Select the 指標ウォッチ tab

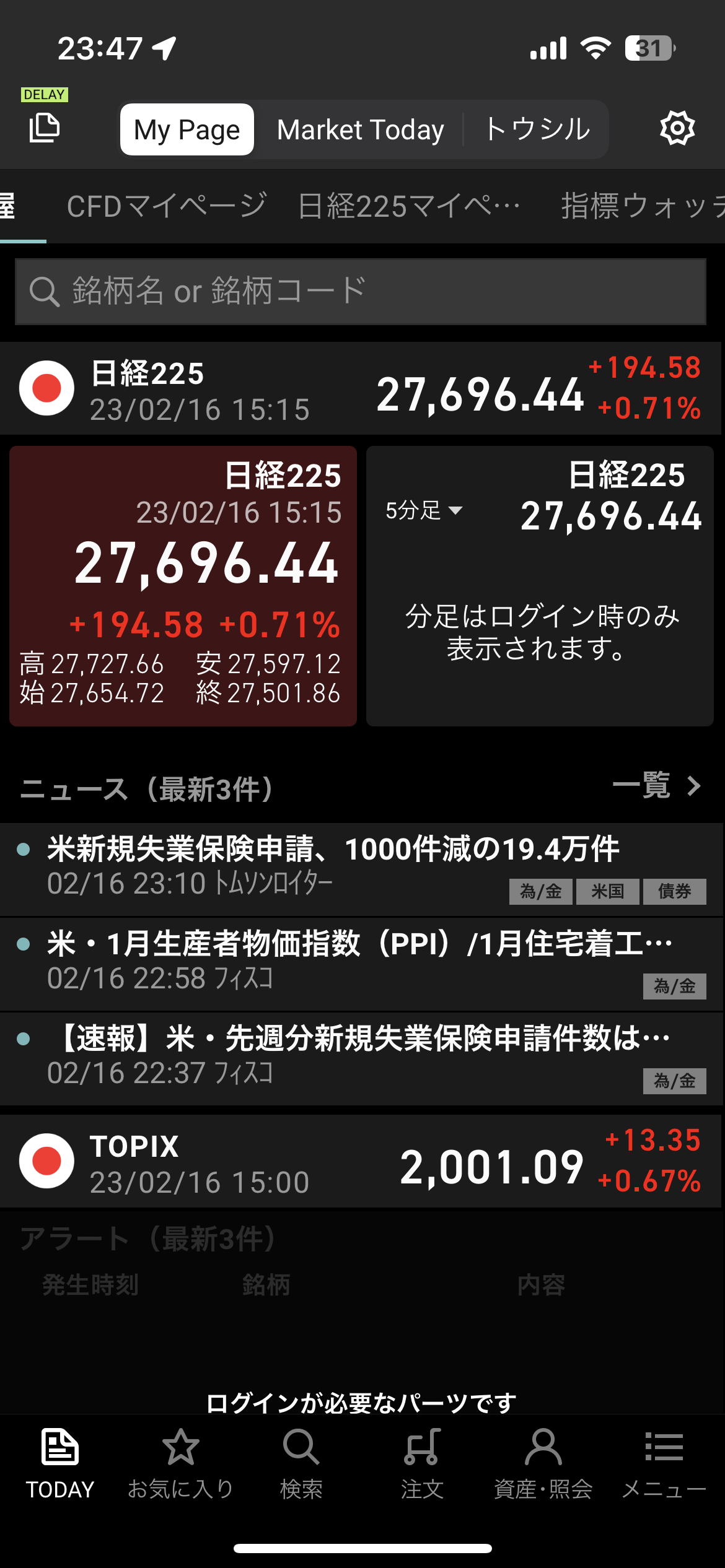click(x=643, y=206)
